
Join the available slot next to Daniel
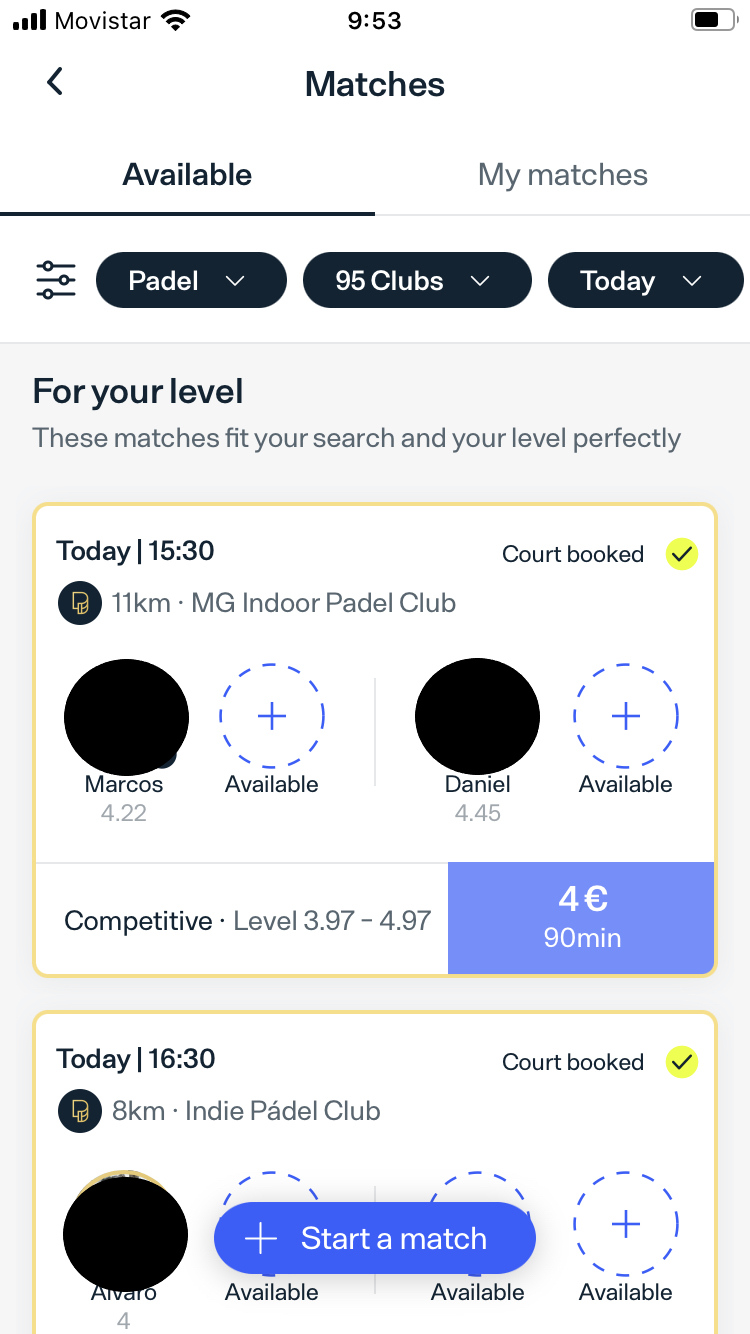626,716
